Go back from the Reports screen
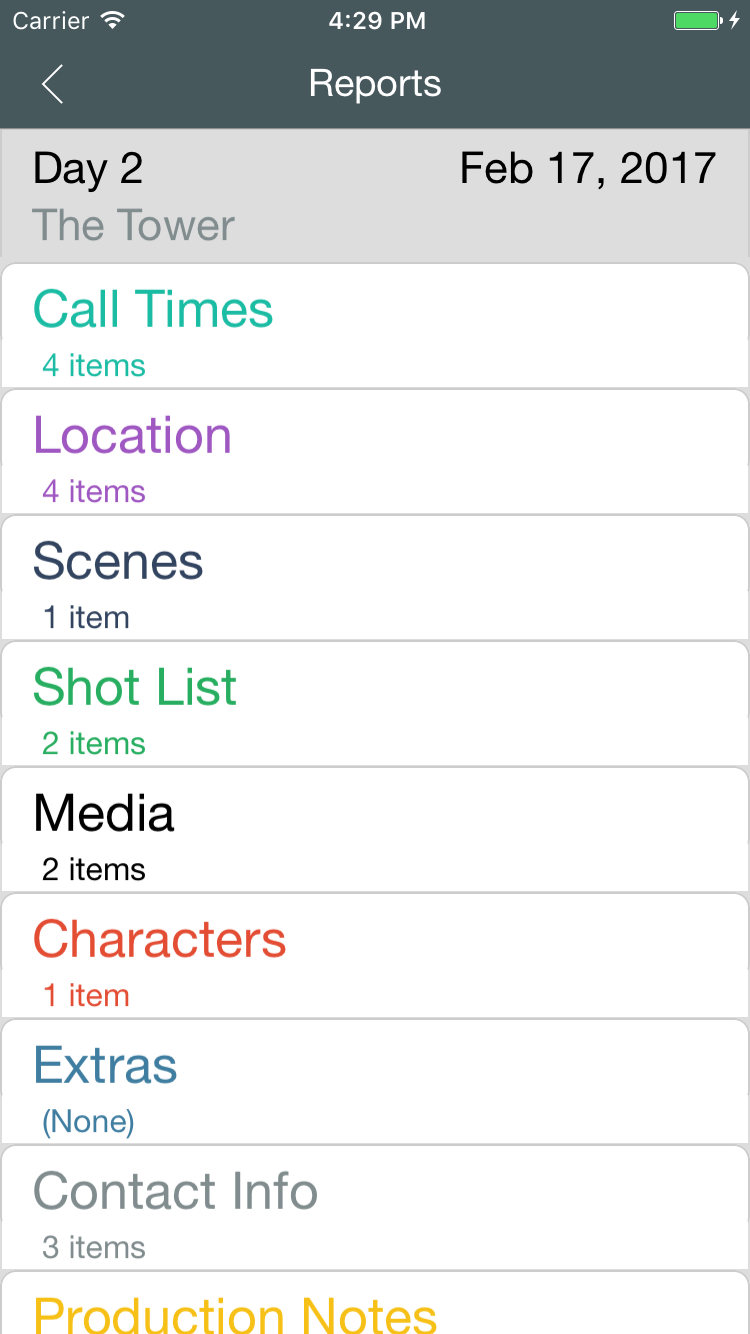This screenshot has height=1334, width=750. [52, 84]
